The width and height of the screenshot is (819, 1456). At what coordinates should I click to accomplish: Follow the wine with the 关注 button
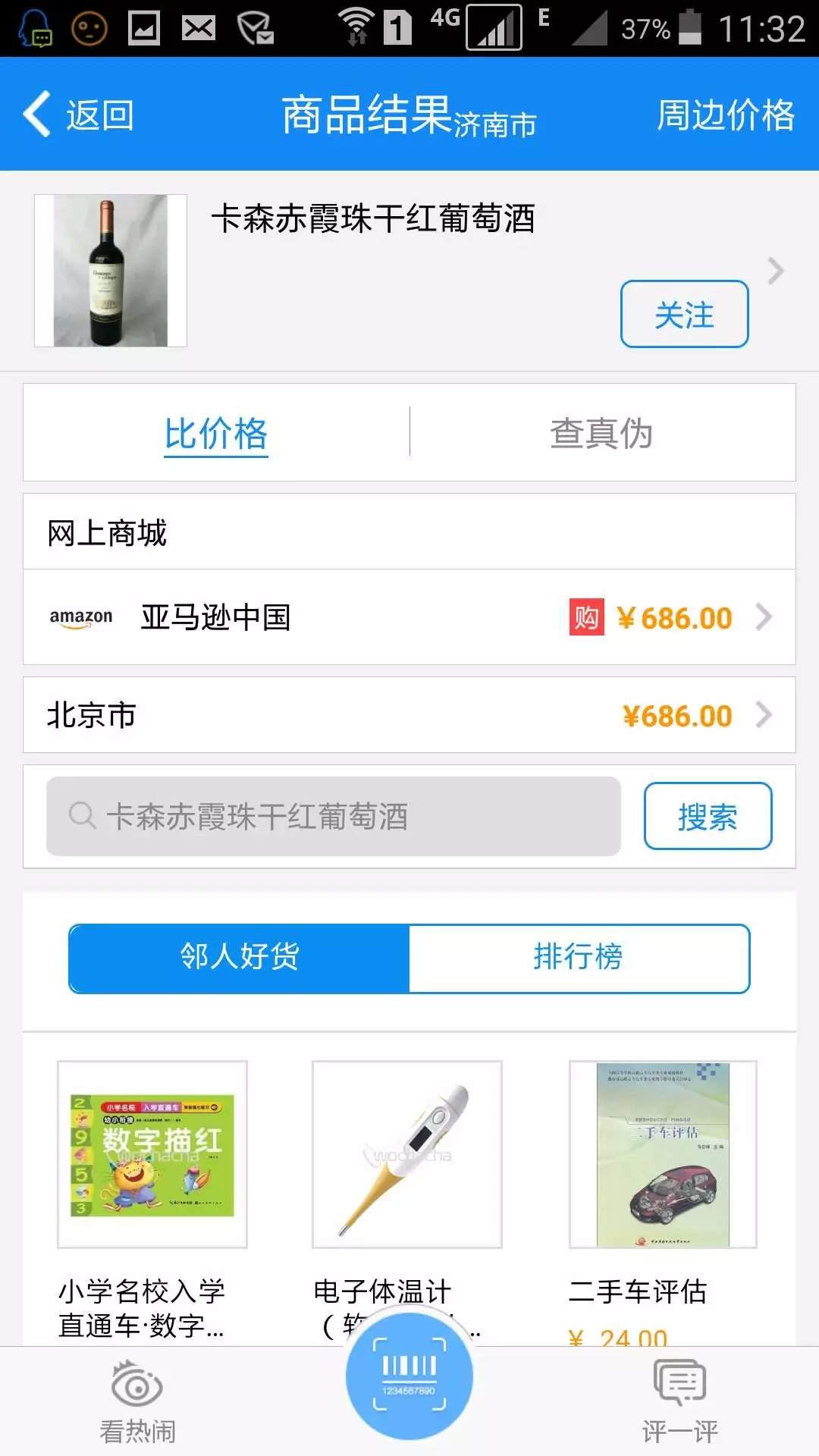coord(684,315)
